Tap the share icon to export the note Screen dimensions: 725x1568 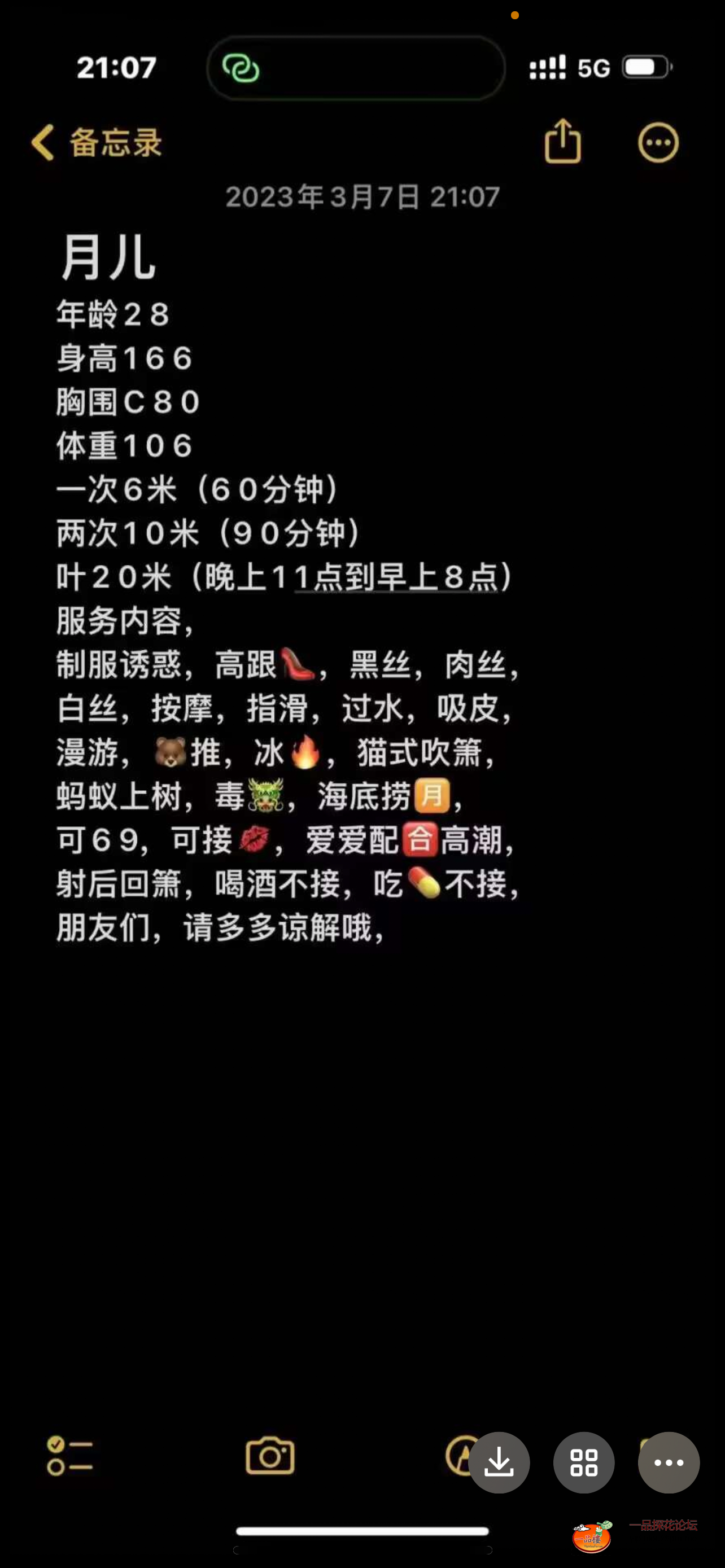click(562, 141)
